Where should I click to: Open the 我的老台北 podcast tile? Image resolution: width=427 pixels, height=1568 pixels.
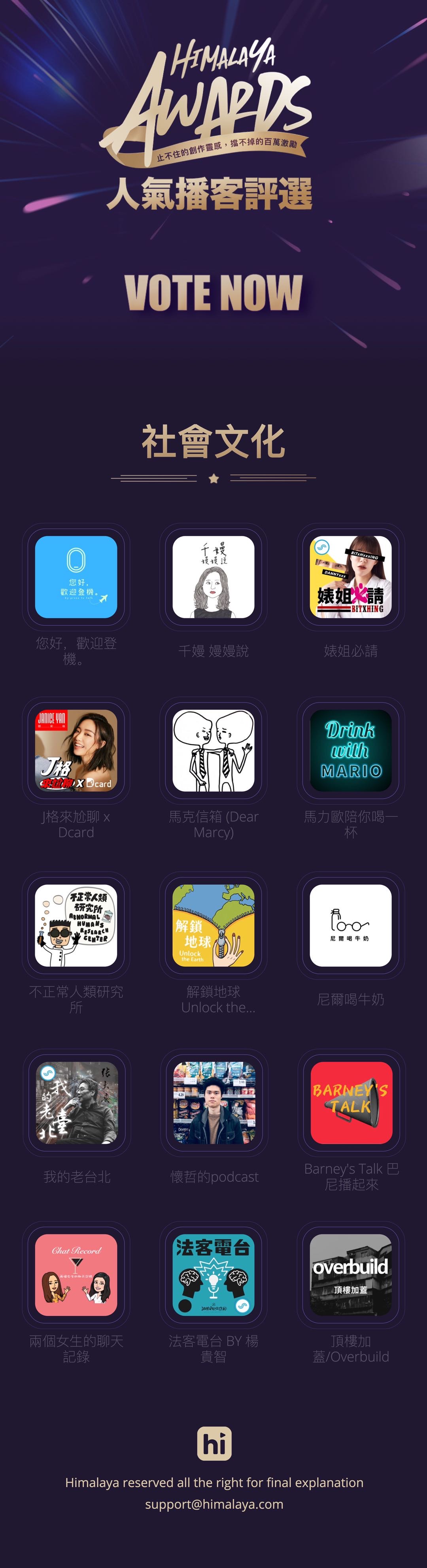click(x=77, y=1102)
